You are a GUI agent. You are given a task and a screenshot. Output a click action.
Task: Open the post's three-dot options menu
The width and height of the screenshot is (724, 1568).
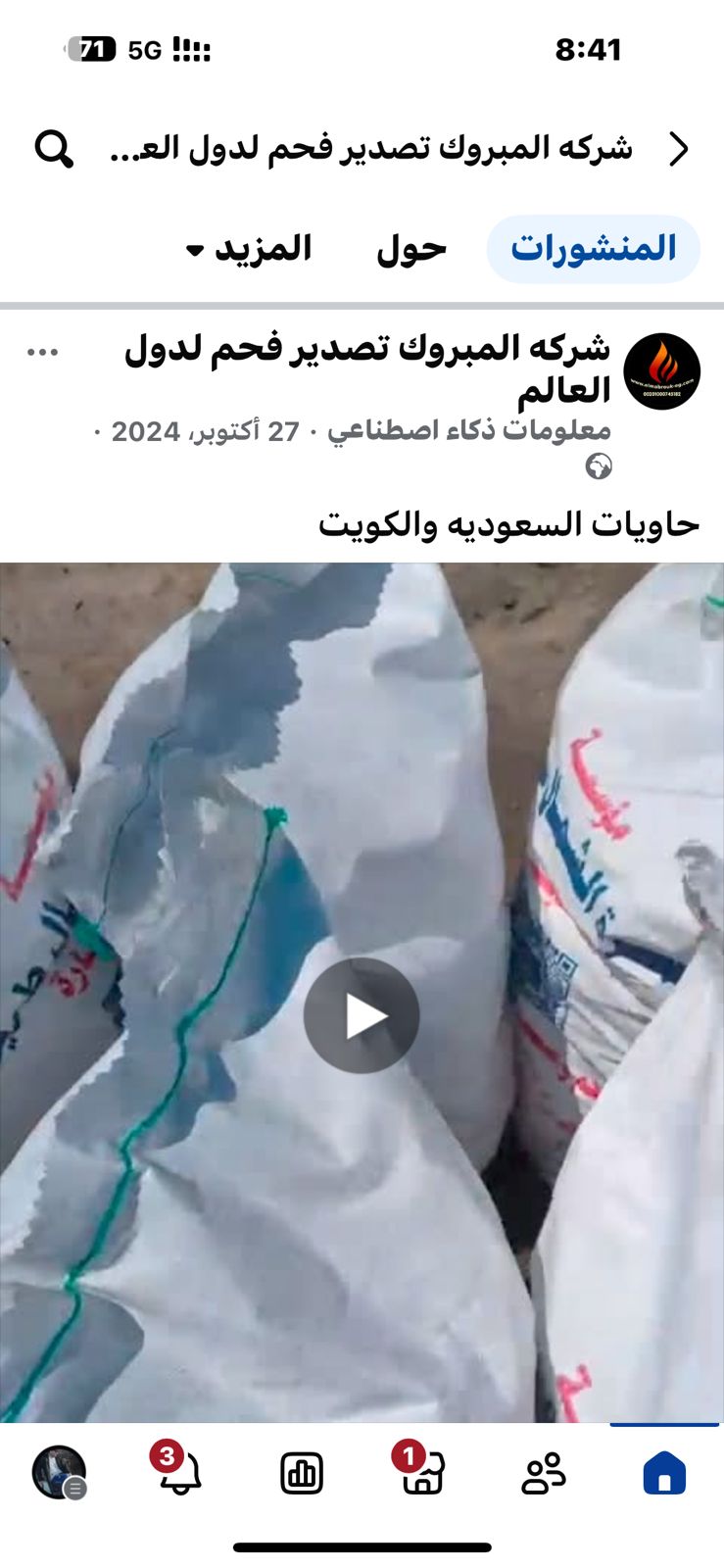pyautogui.click(x=43, y=353)
